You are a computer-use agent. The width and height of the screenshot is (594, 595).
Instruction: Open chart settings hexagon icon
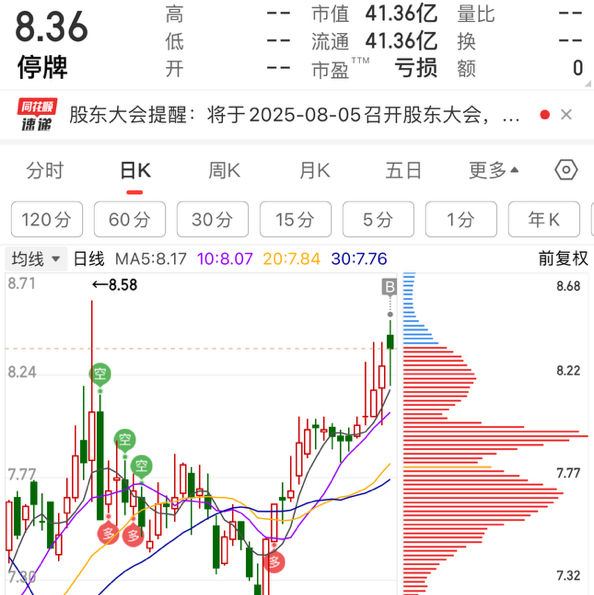(x=566, y=170)
